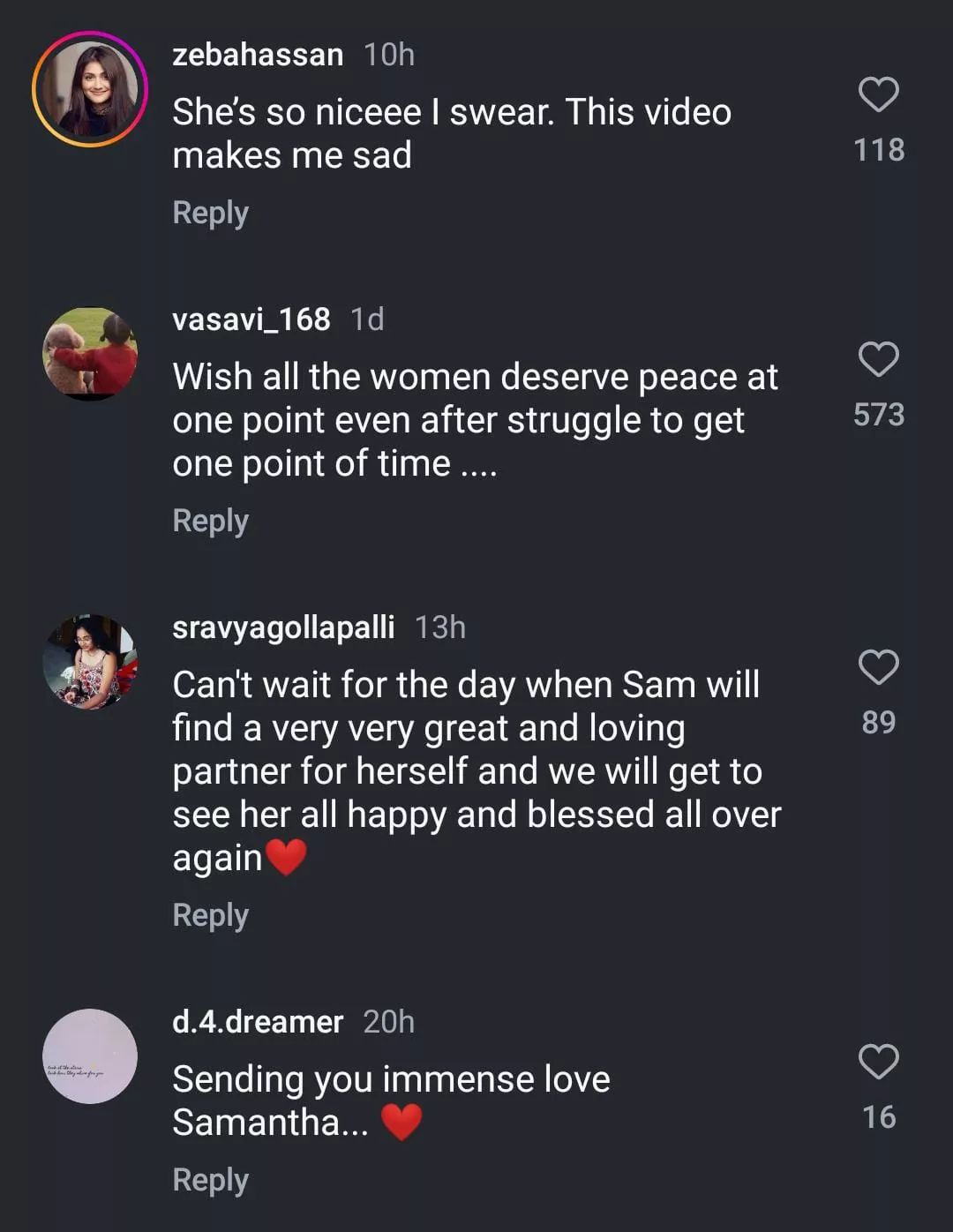
Task: Visit the d.4.dreamer username link
Action: pyautogui.click(x=258, y=1022)
